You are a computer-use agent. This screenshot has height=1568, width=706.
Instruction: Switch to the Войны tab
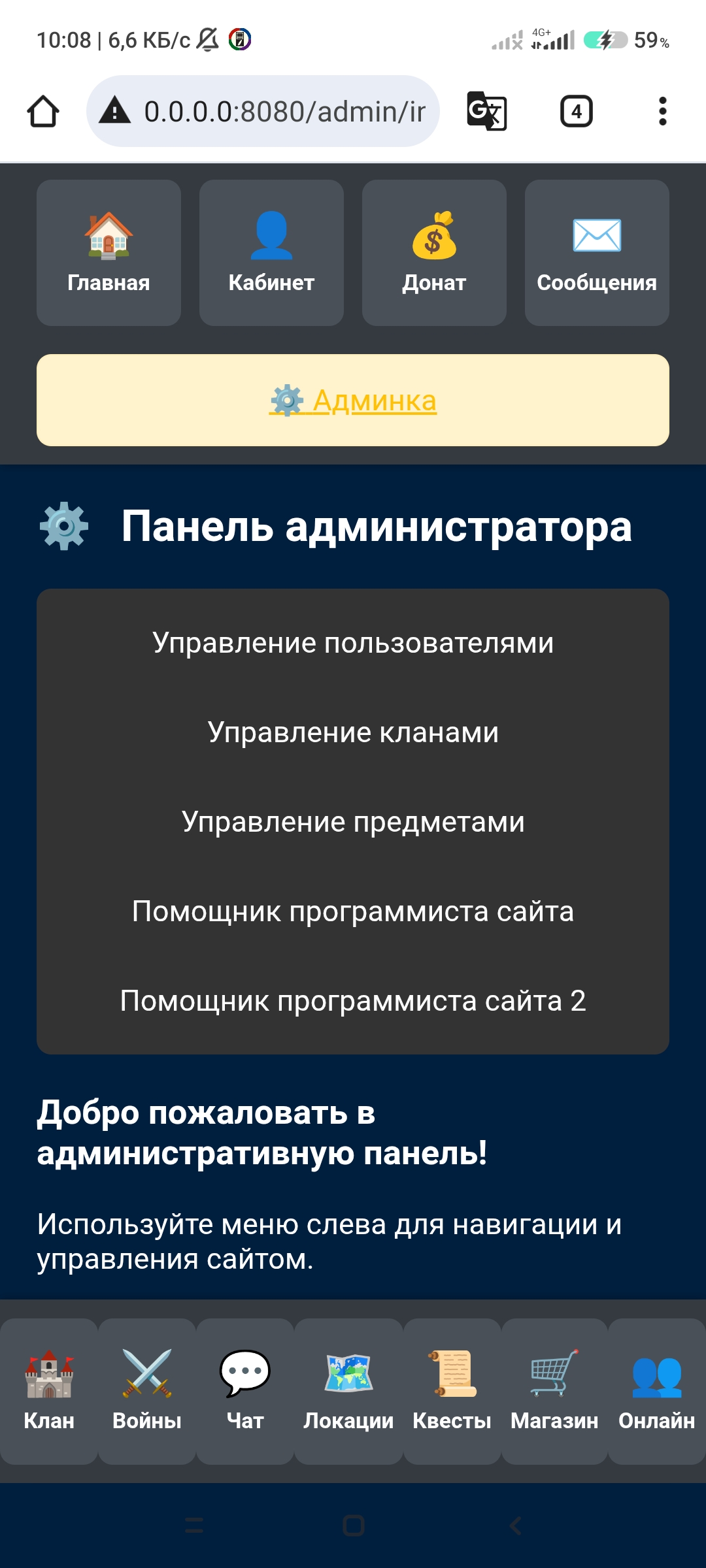pos(147,1390)
